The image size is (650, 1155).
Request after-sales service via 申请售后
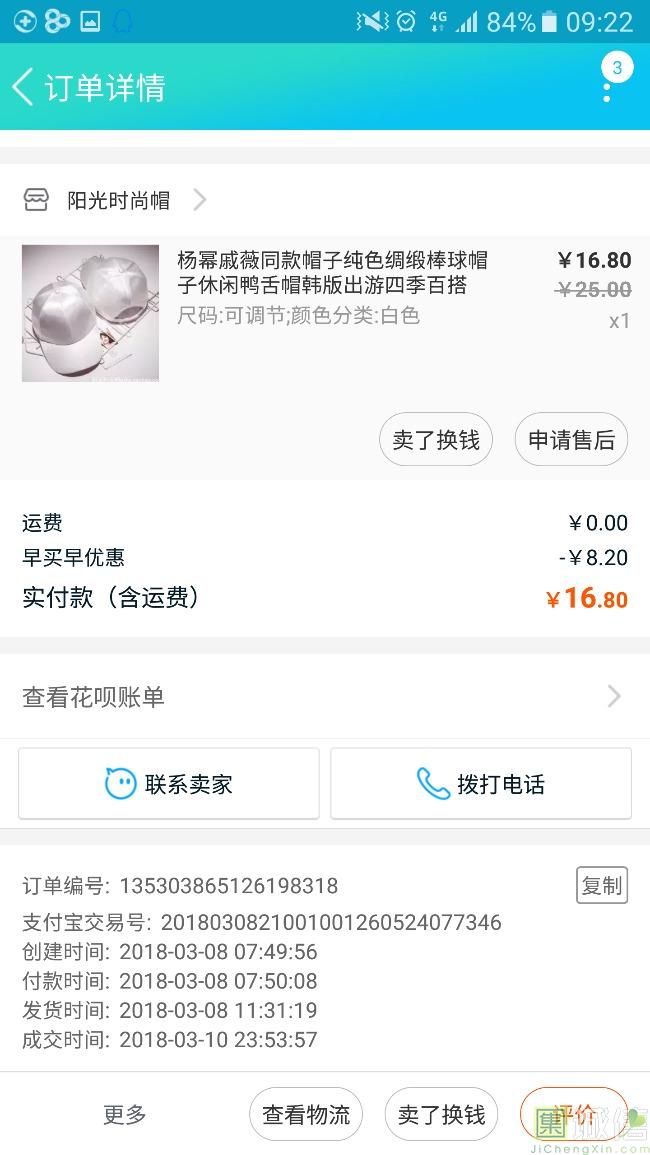[x=571, y=440]
